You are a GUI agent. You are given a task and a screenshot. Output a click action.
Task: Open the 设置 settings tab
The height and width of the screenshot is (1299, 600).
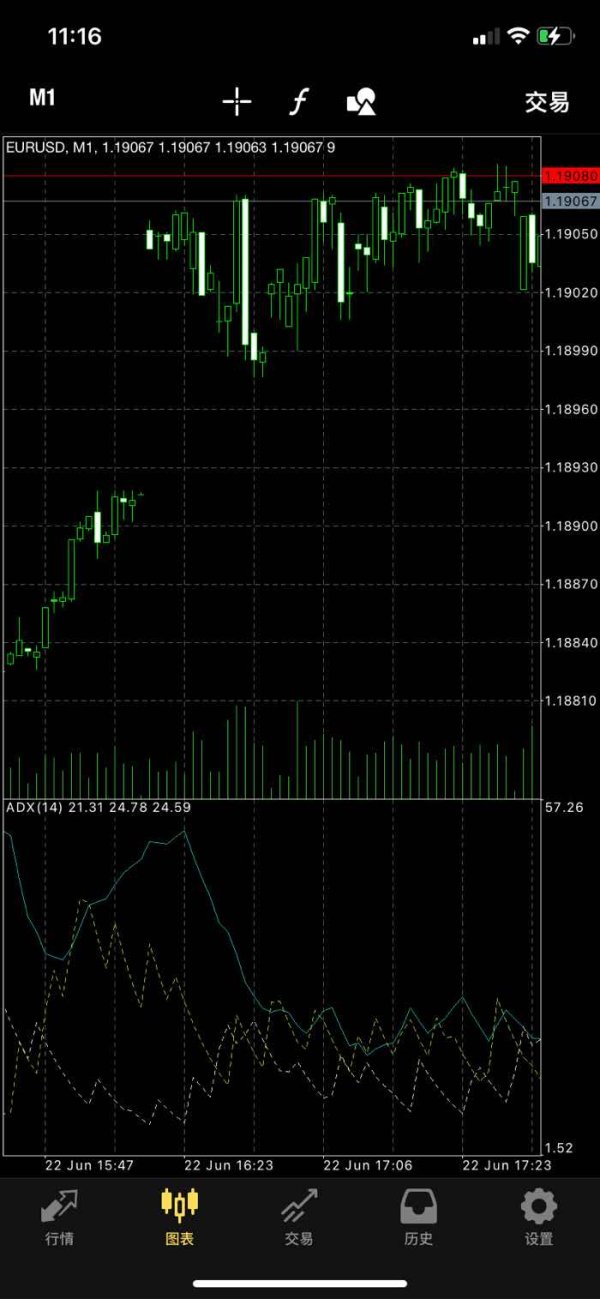[x=539, y=1217]
